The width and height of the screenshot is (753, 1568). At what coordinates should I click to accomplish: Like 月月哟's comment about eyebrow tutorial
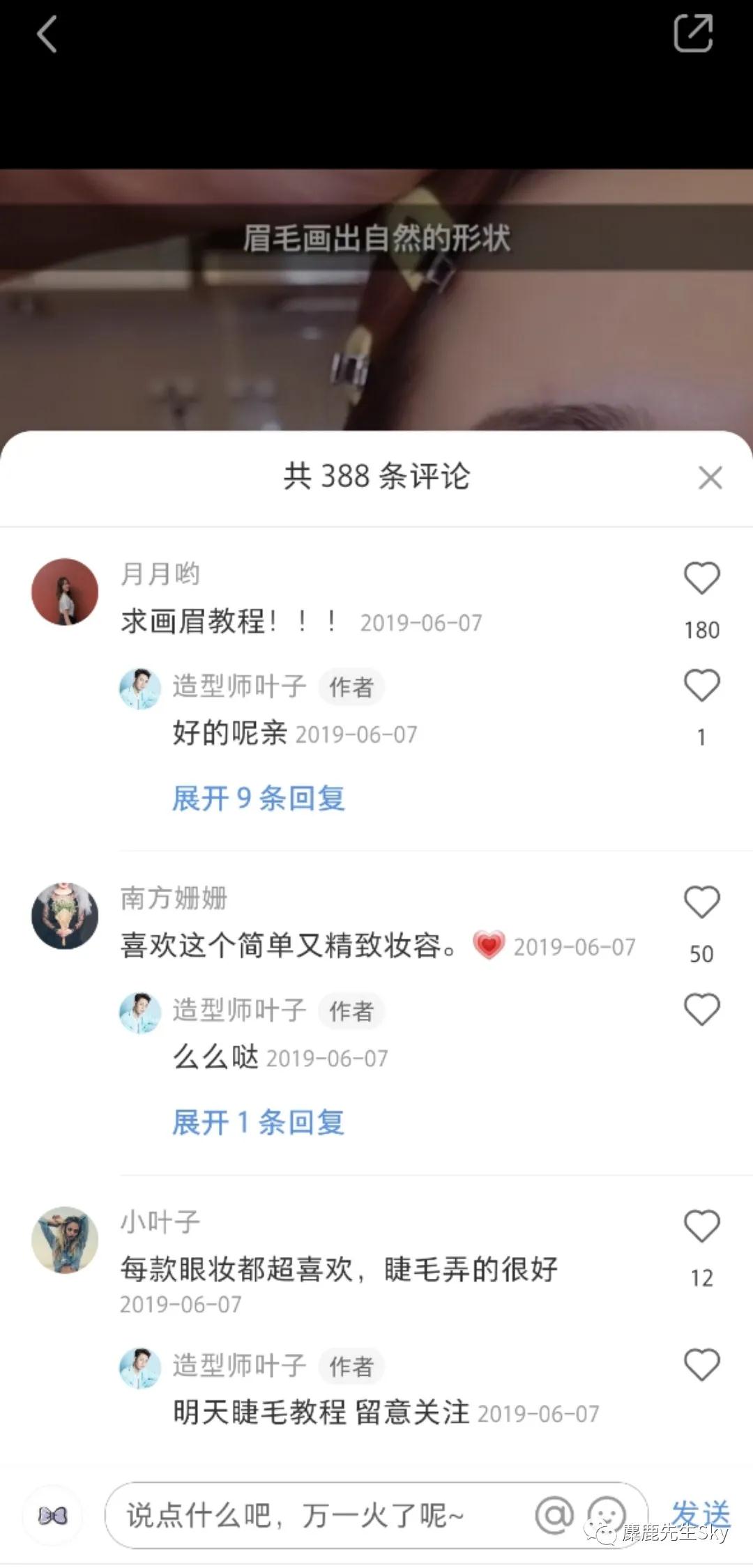click(x=701, y=578)
